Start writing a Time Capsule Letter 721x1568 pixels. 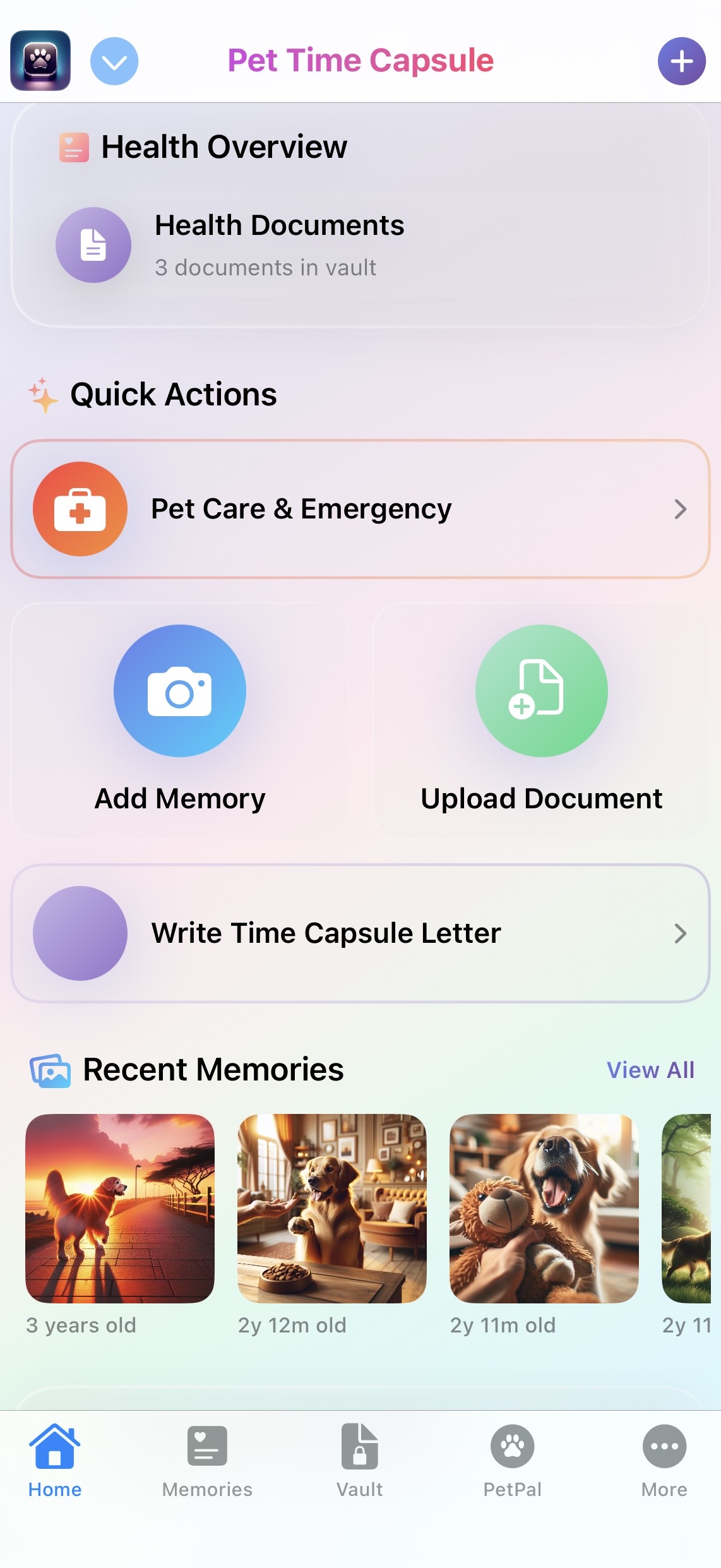tap(326, 933)
